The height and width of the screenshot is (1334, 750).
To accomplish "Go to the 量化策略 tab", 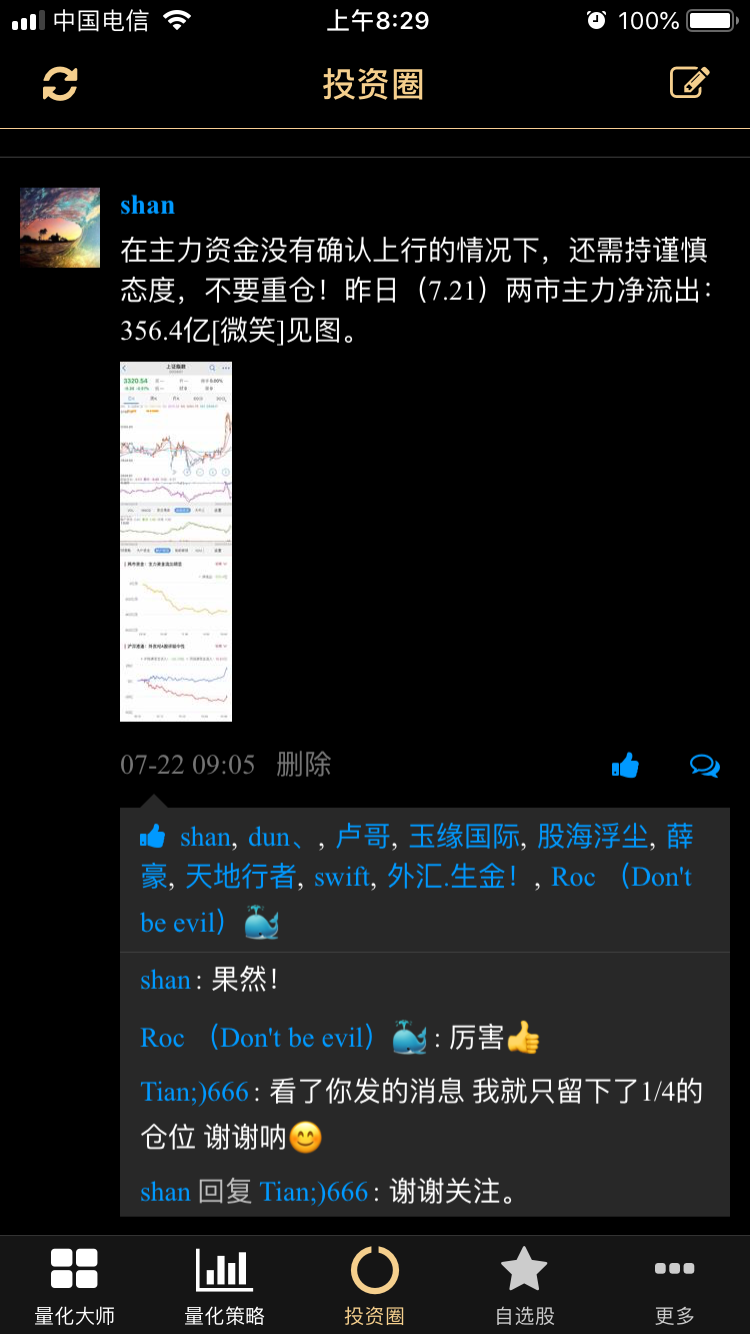I will pyautogui.click(x=224, y=1284).
